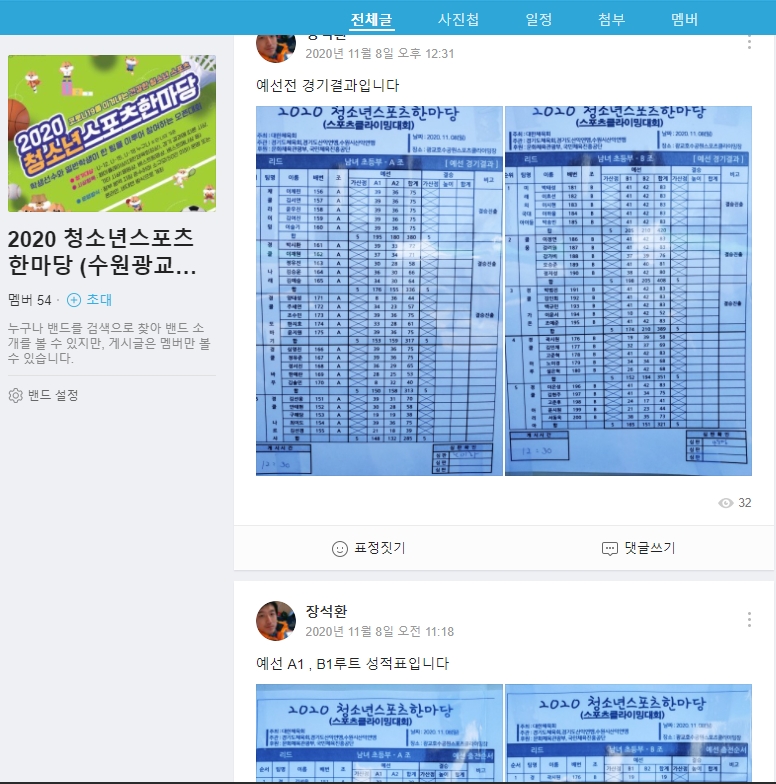Screen dimensions: 776x784
Task: Open overflow menu on 12:31 post
Action: [749, 42]
